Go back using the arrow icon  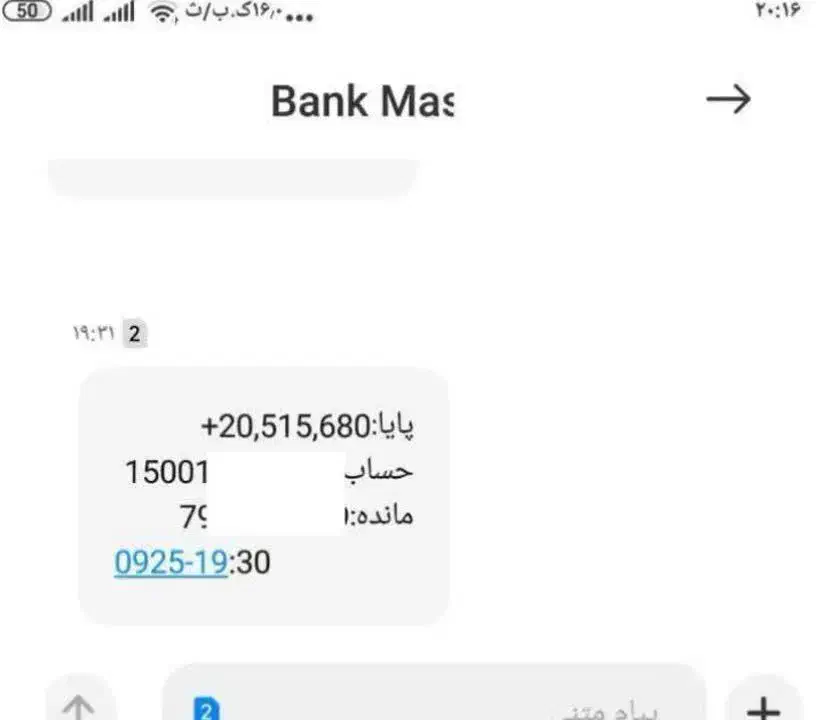pos(728,99)
